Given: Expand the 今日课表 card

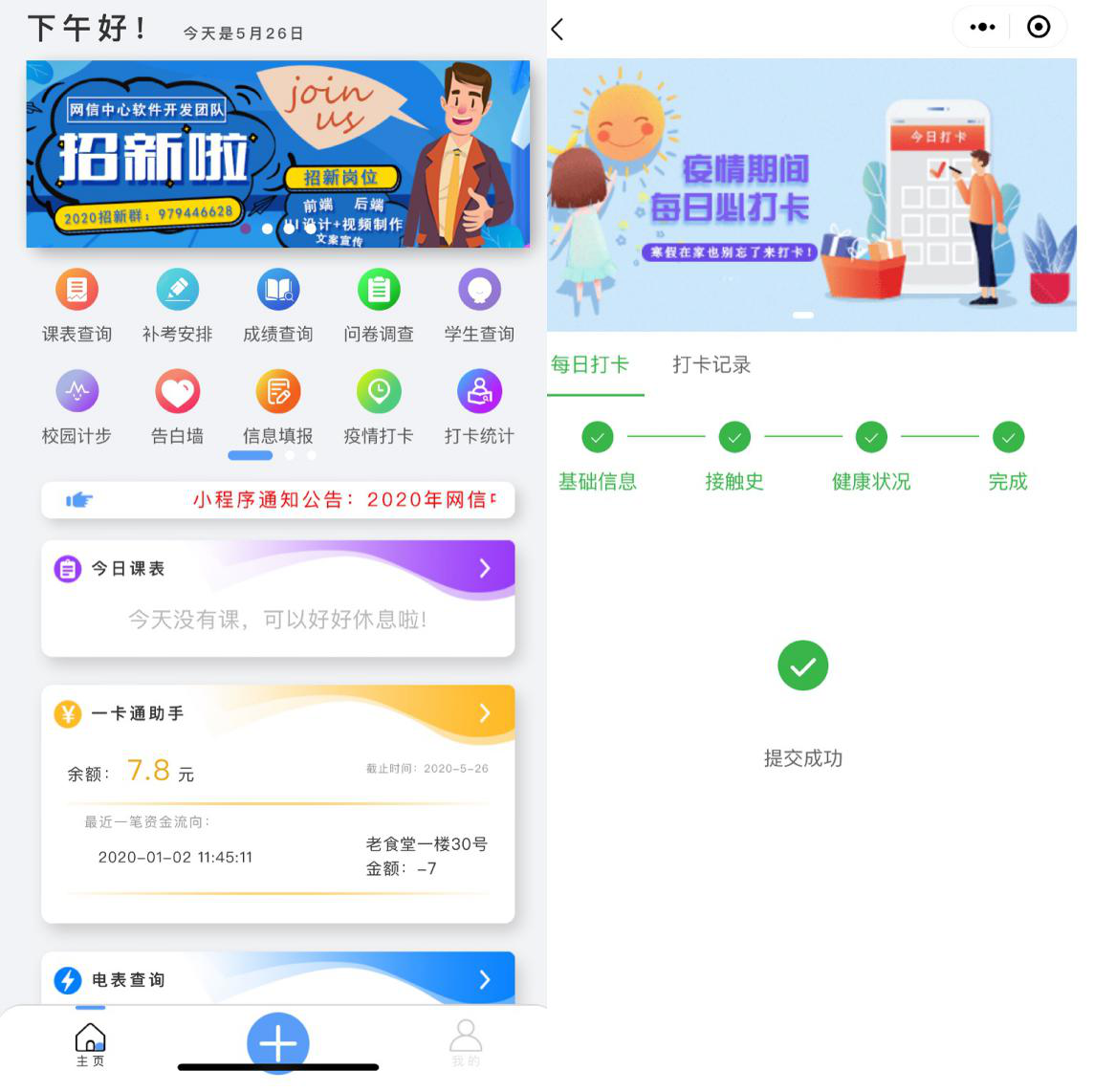Looking at the screenshot, I should (x=484, y=568).
